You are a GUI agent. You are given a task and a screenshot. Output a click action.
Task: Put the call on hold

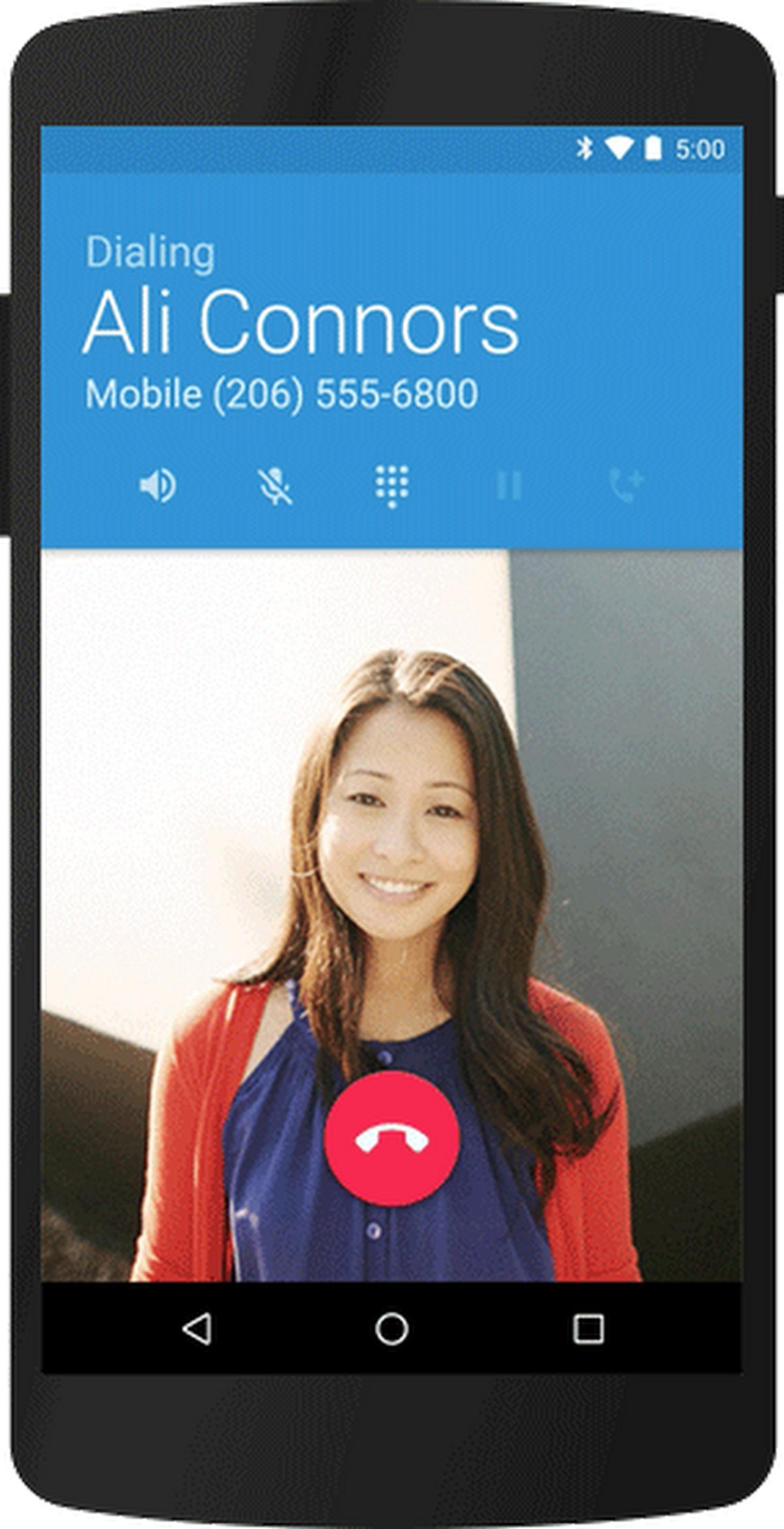click(508, 486)
